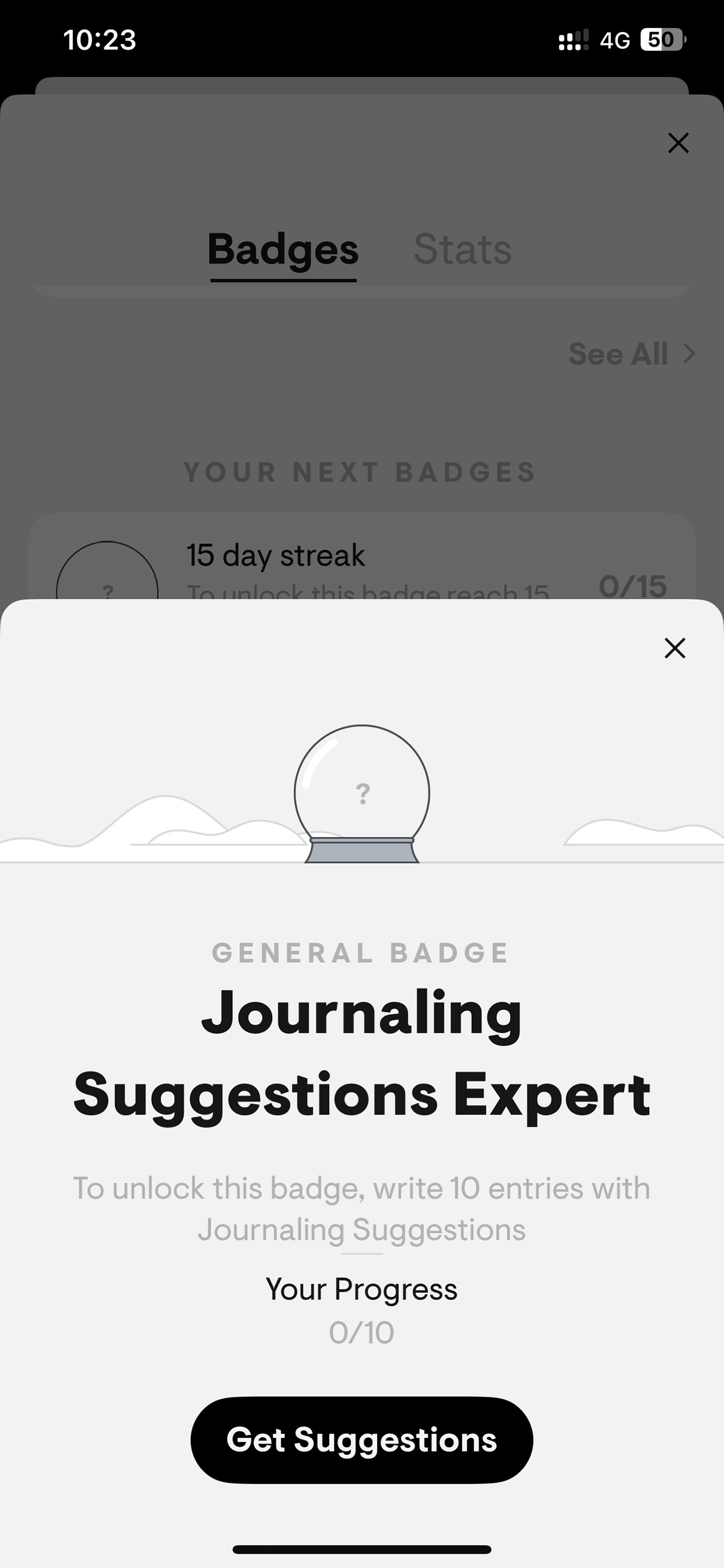
Task: Tap the Get Suggestions button
Action: coord(361,1439)
